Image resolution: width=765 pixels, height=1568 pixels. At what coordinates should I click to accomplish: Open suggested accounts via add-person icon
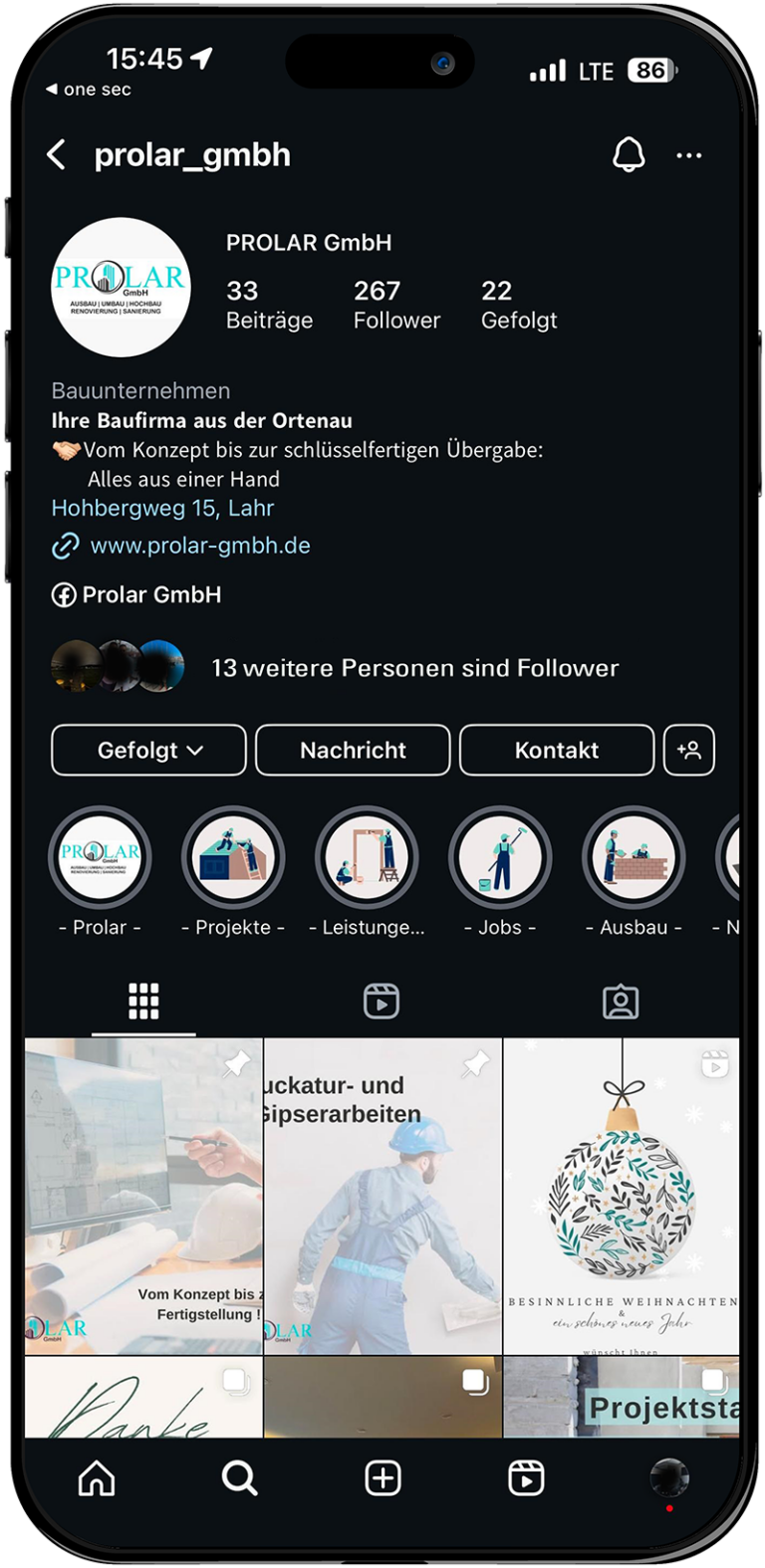coord(689,750)
